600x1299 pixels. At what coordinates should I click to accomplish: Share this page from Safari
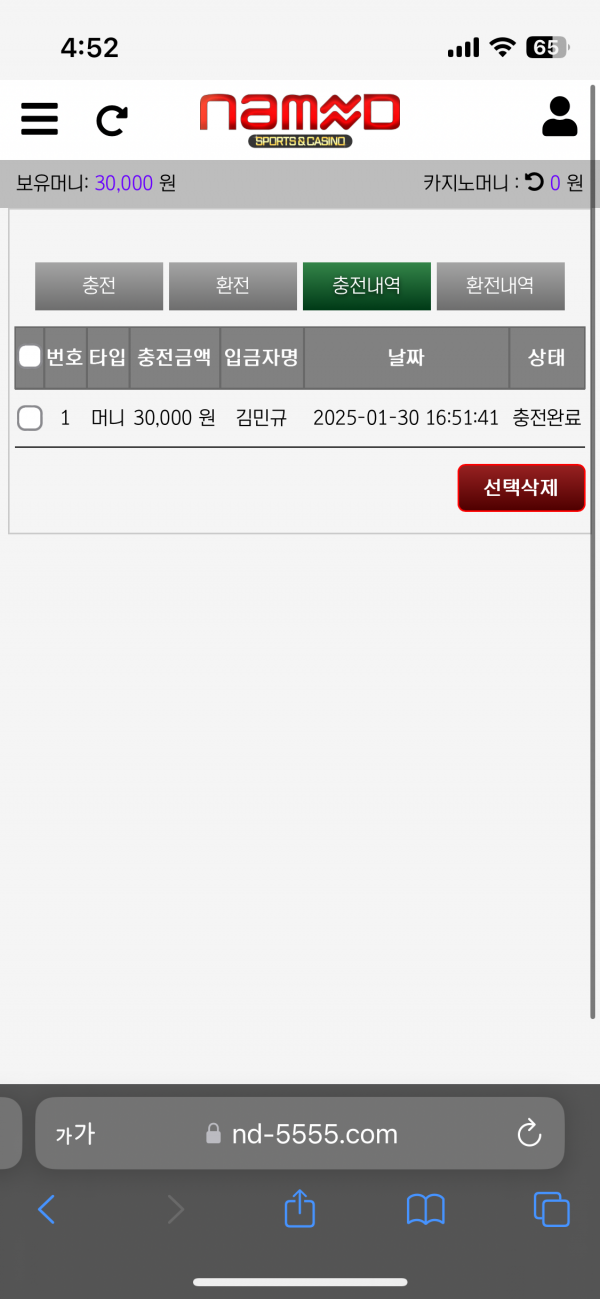point(300,1209)
